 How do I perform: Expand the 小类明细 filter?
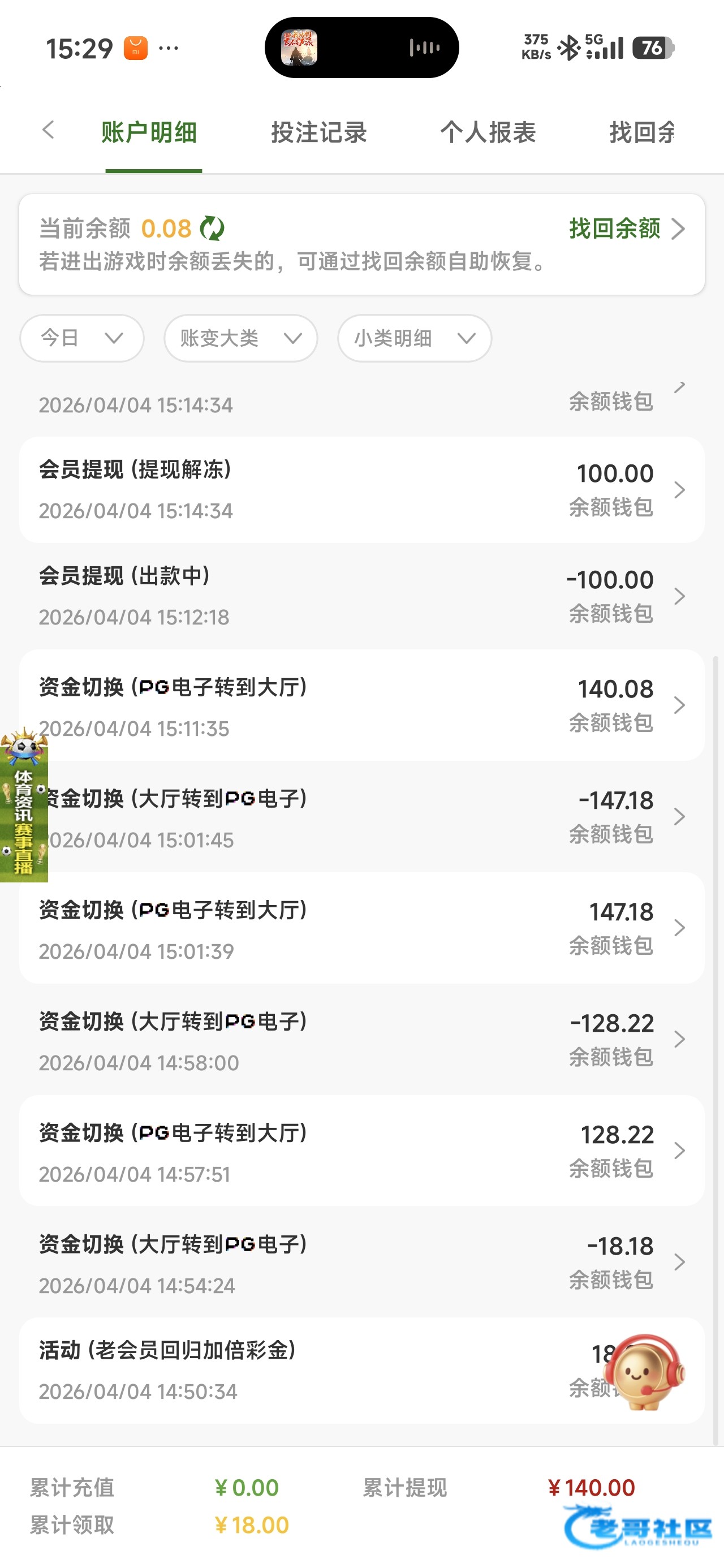[414, 338]
